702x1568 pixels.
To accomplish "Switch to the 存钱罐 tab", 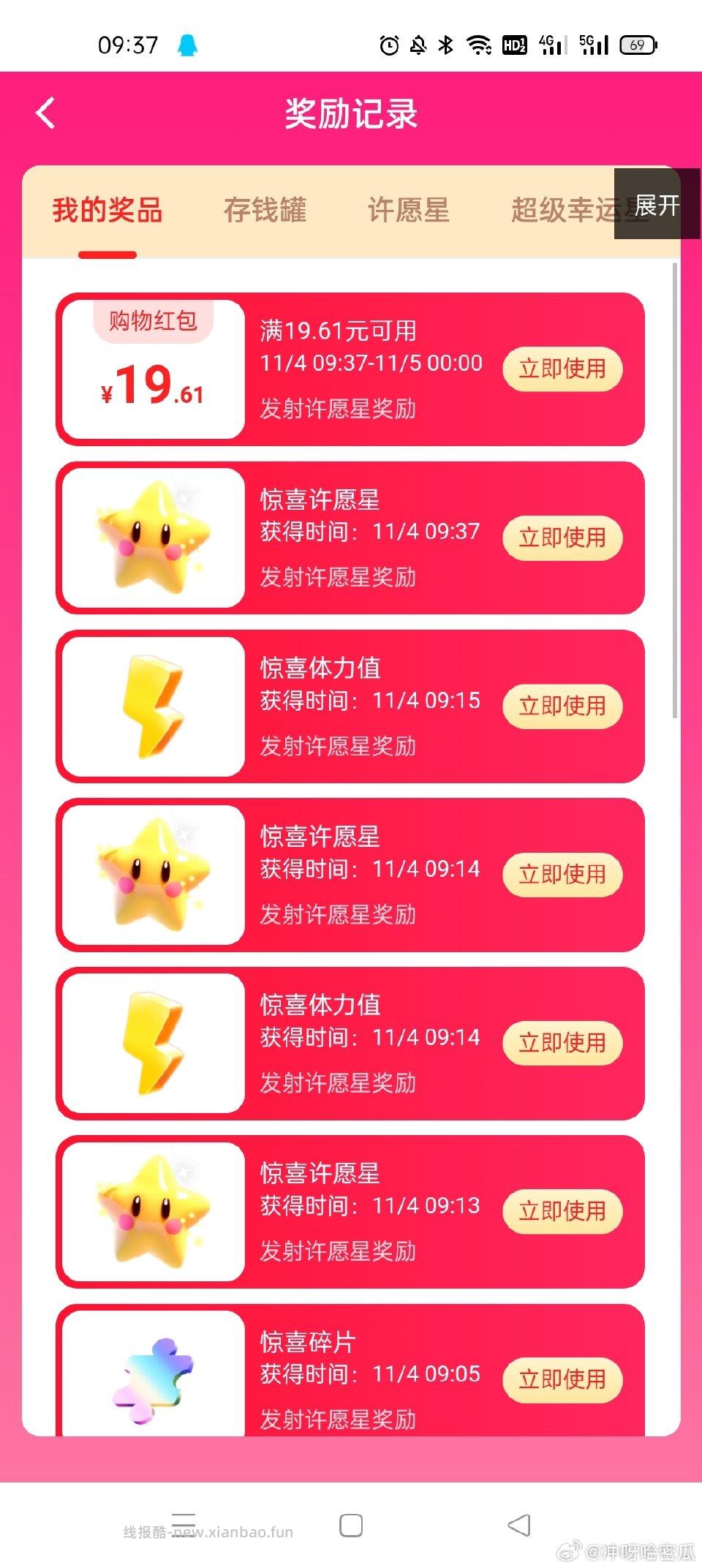I will click(265, 211).
